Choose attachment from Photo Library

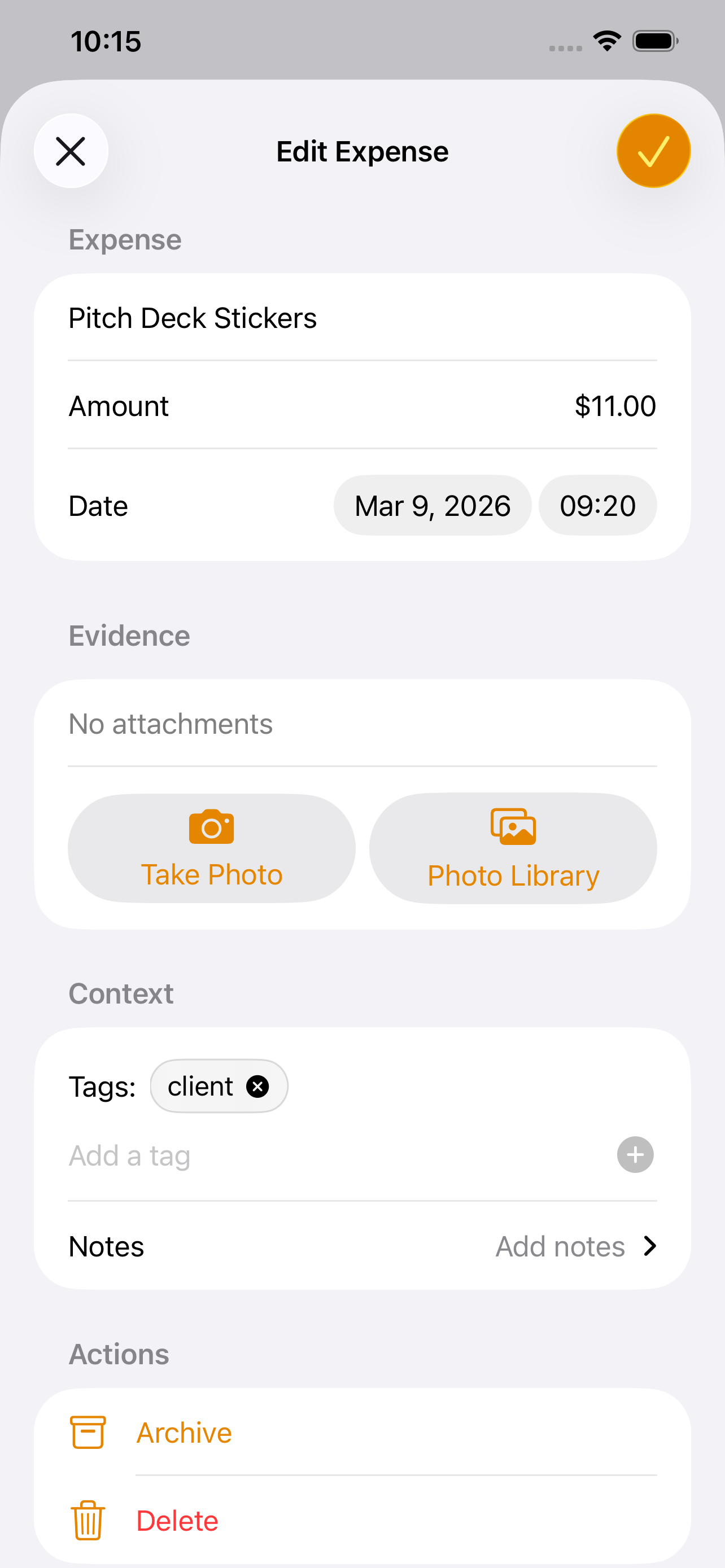[513, 848]
